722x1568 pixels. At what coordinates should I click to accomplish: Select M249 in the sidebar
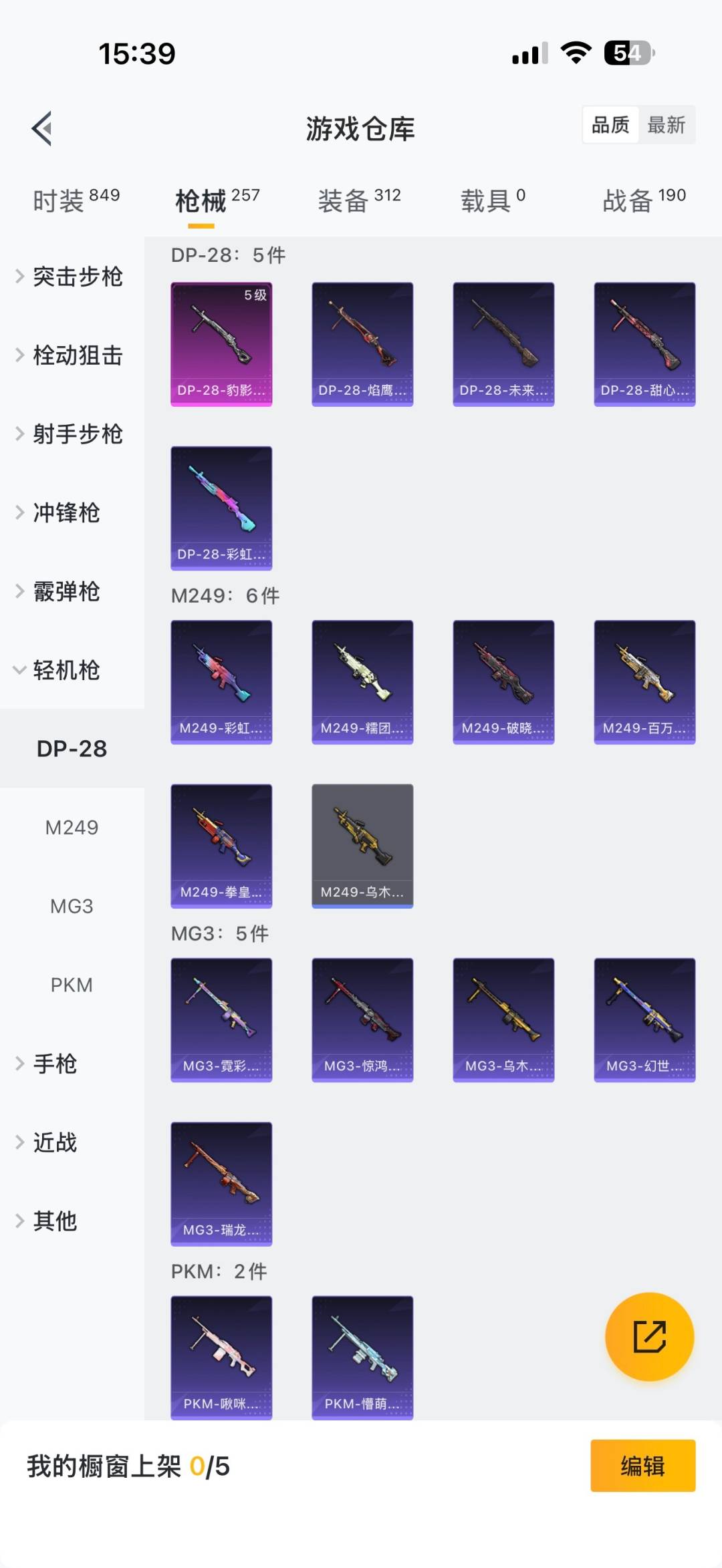72,828
